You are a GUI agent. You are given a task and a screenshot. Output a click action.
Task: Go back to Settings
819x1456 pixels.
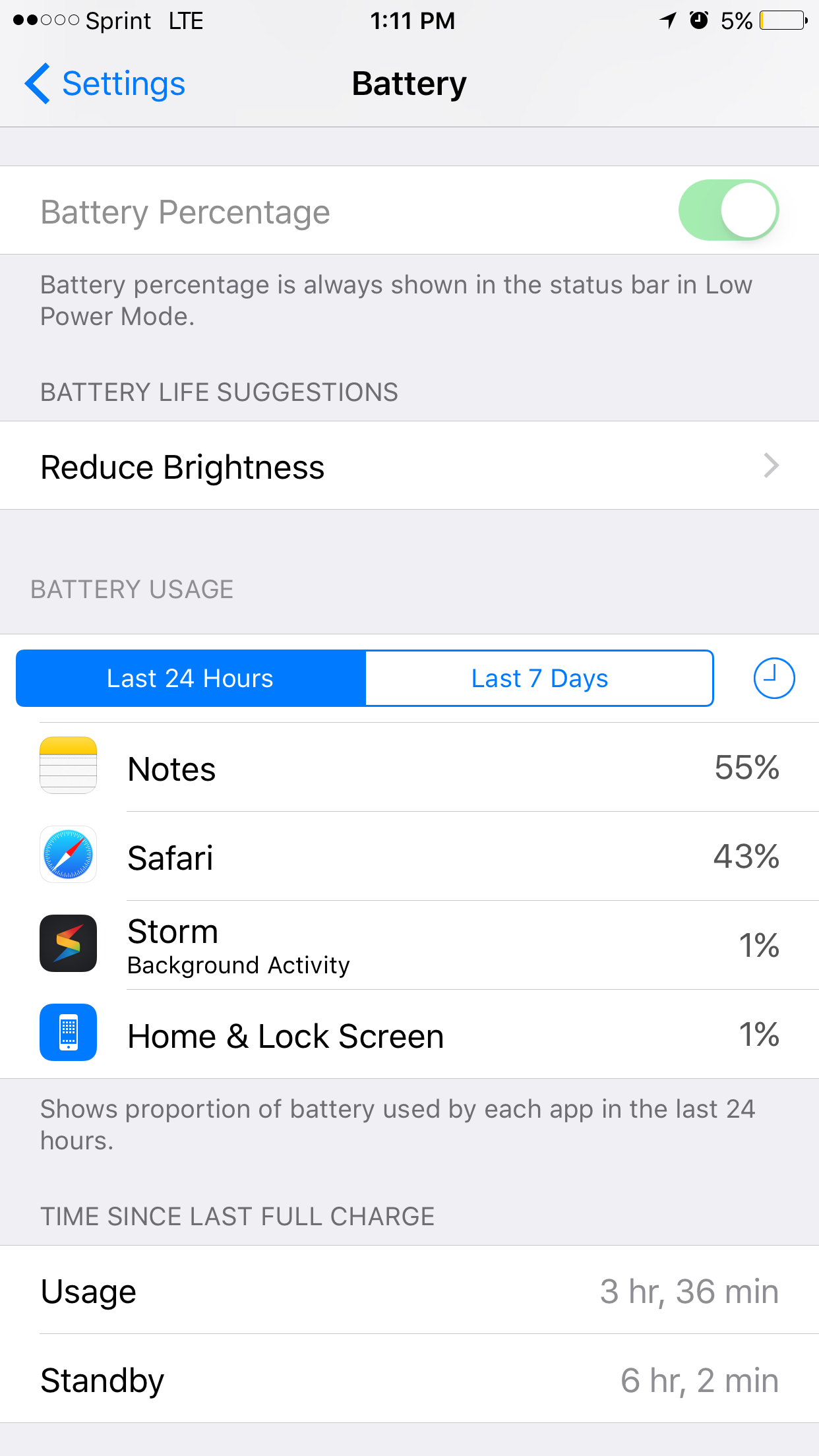106,84
